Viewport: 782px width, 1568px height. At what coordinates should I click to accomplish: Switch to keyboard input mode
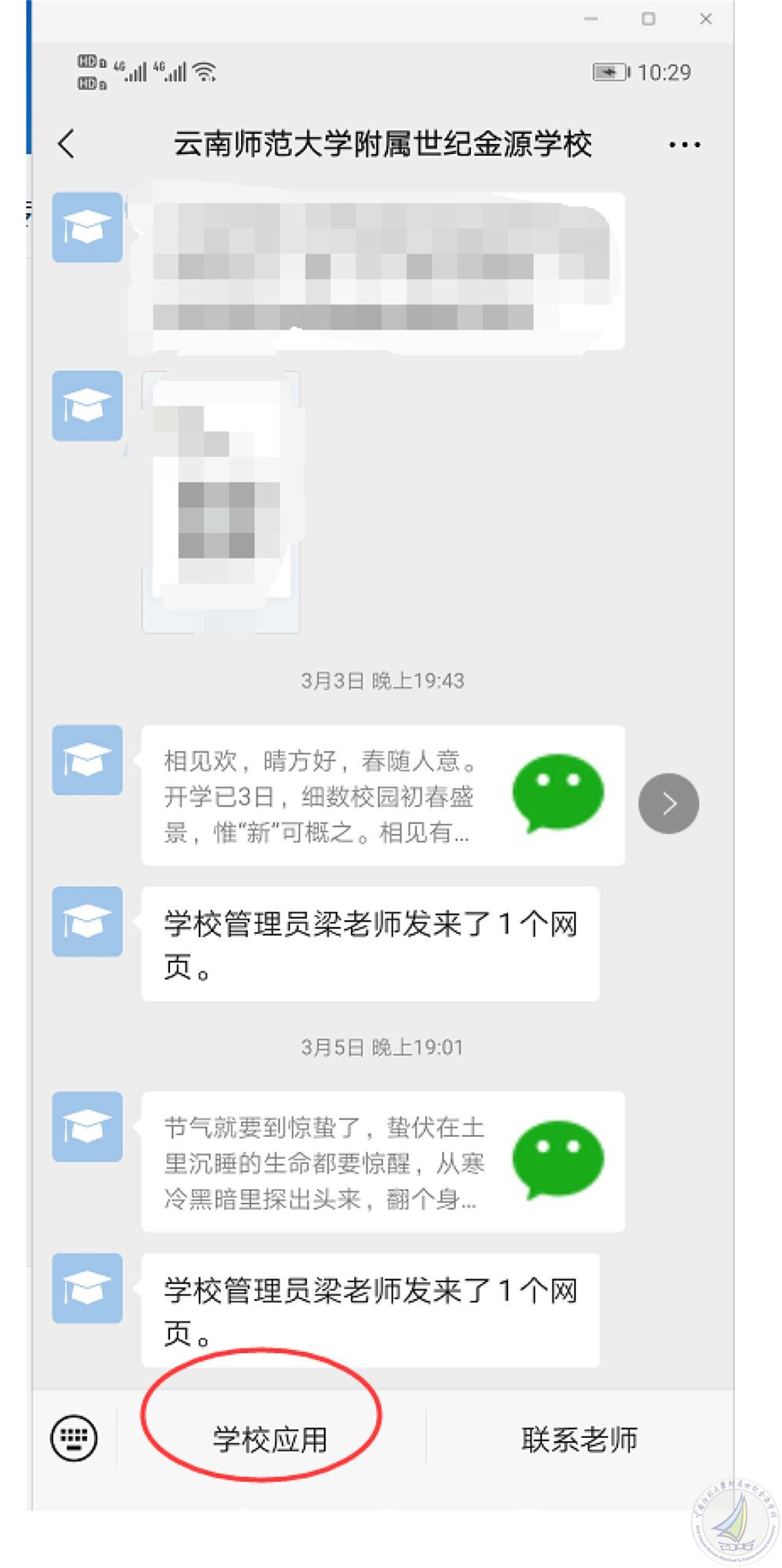click(x=74, y=1438)
